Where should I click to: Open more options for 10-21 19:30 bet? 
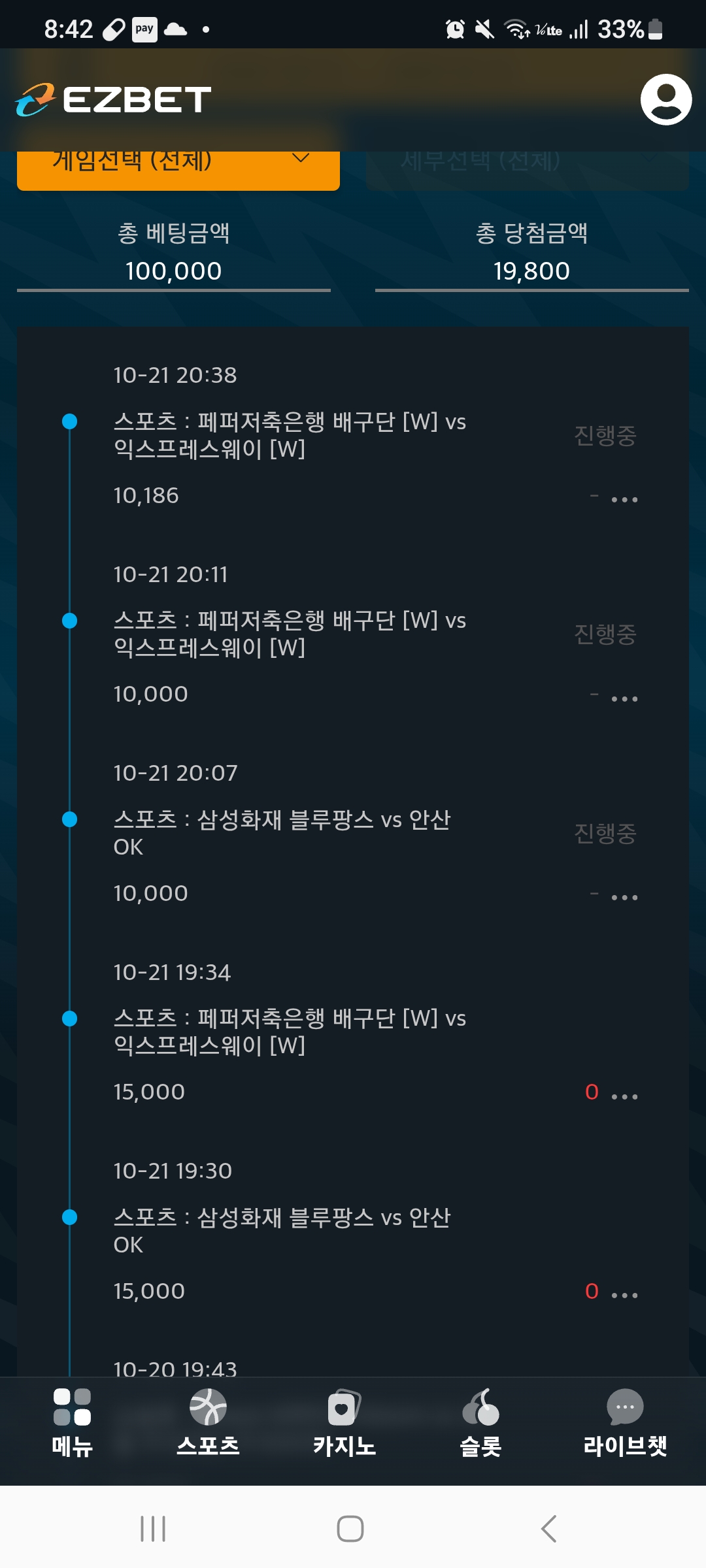coord(624,1295)
